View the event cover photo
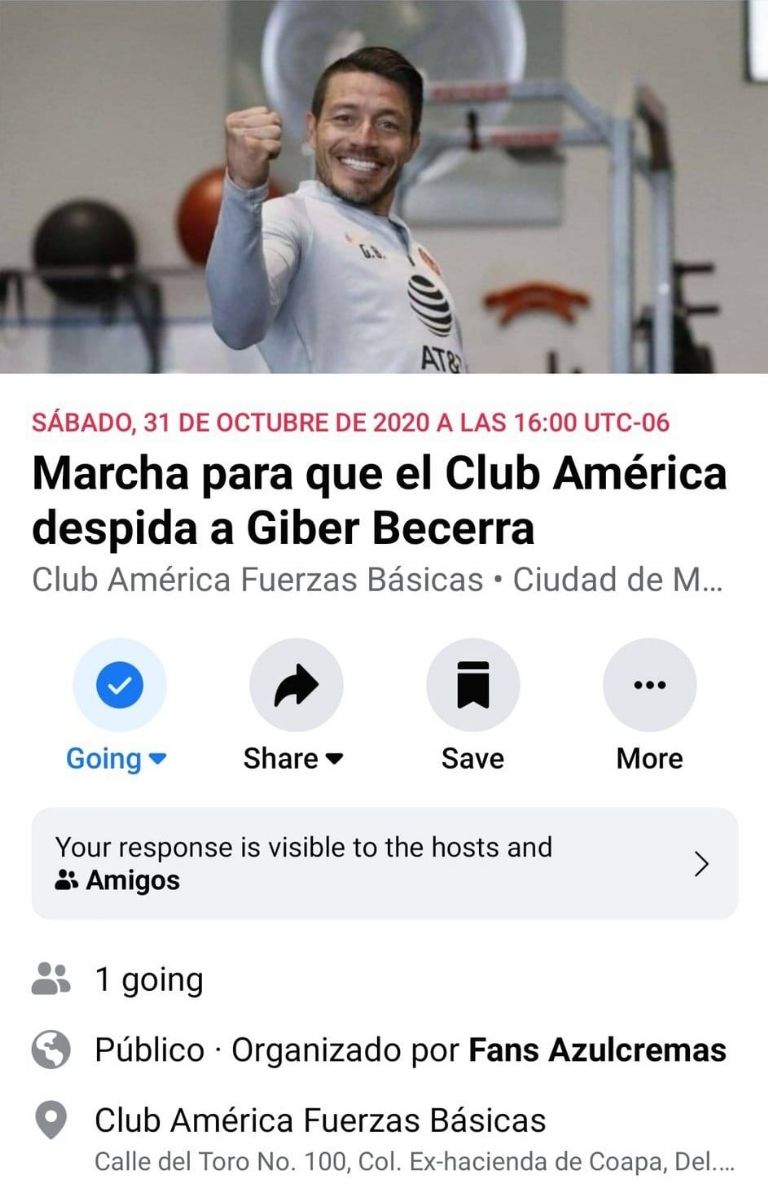Image resolution: width=768 pixels, height=1196 pixels. (x=384, y=187)
